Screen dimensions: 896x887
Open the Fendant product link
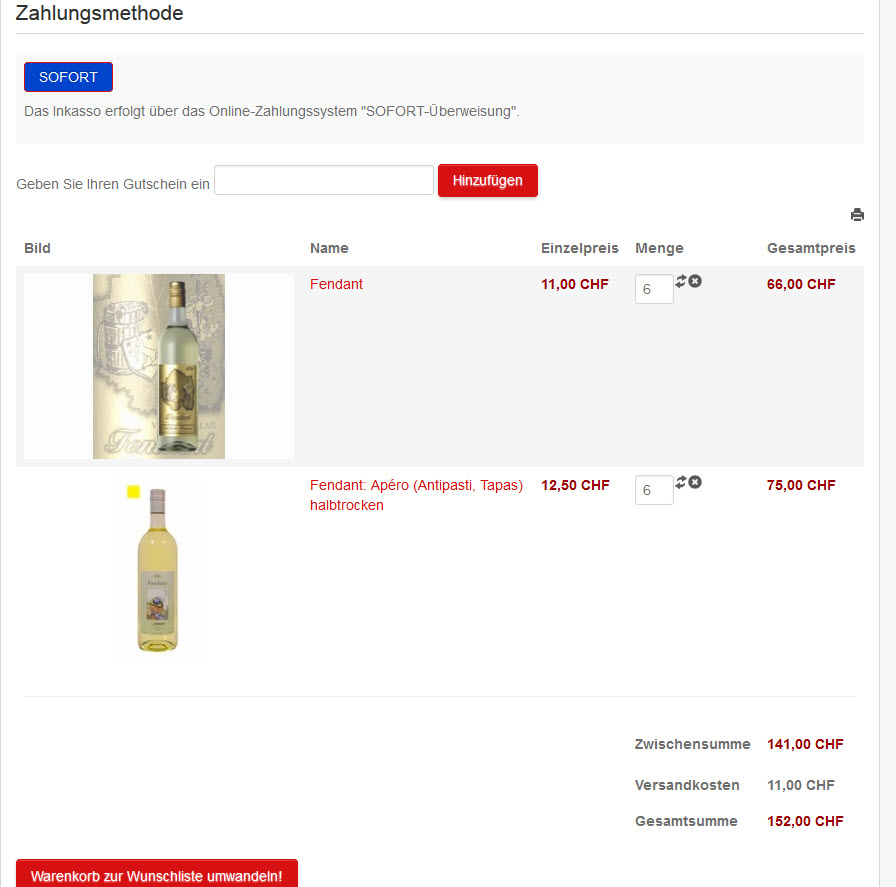click(x=336, y=285)
